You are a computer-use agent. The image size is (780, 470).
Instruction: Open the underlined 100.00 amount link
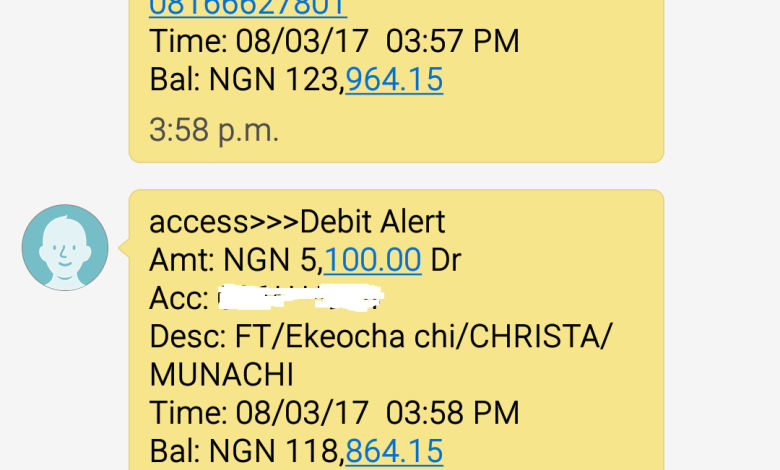tap(372, 260)
